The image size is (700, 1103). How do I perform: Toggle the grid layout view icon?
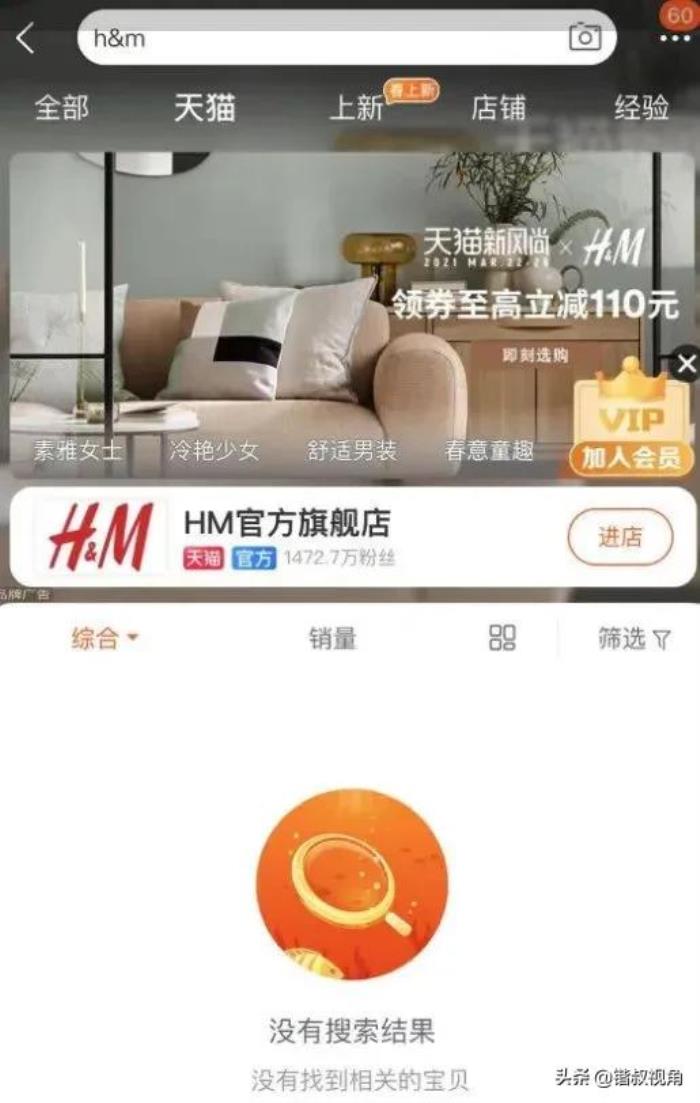(x=502, y=638)
